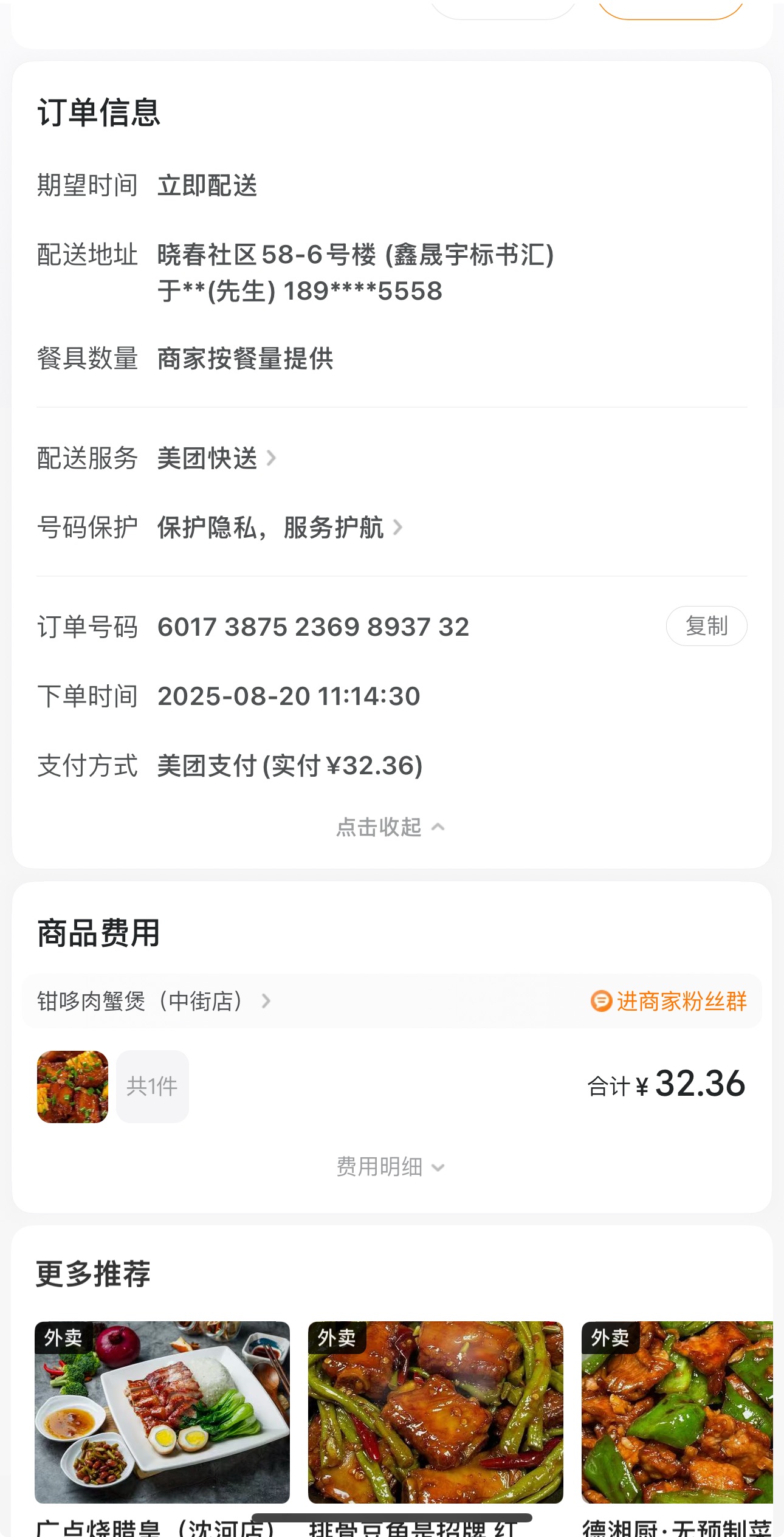Open the 德湘厨 recommendation card

pyautogui.click(x=677, y=1412)
